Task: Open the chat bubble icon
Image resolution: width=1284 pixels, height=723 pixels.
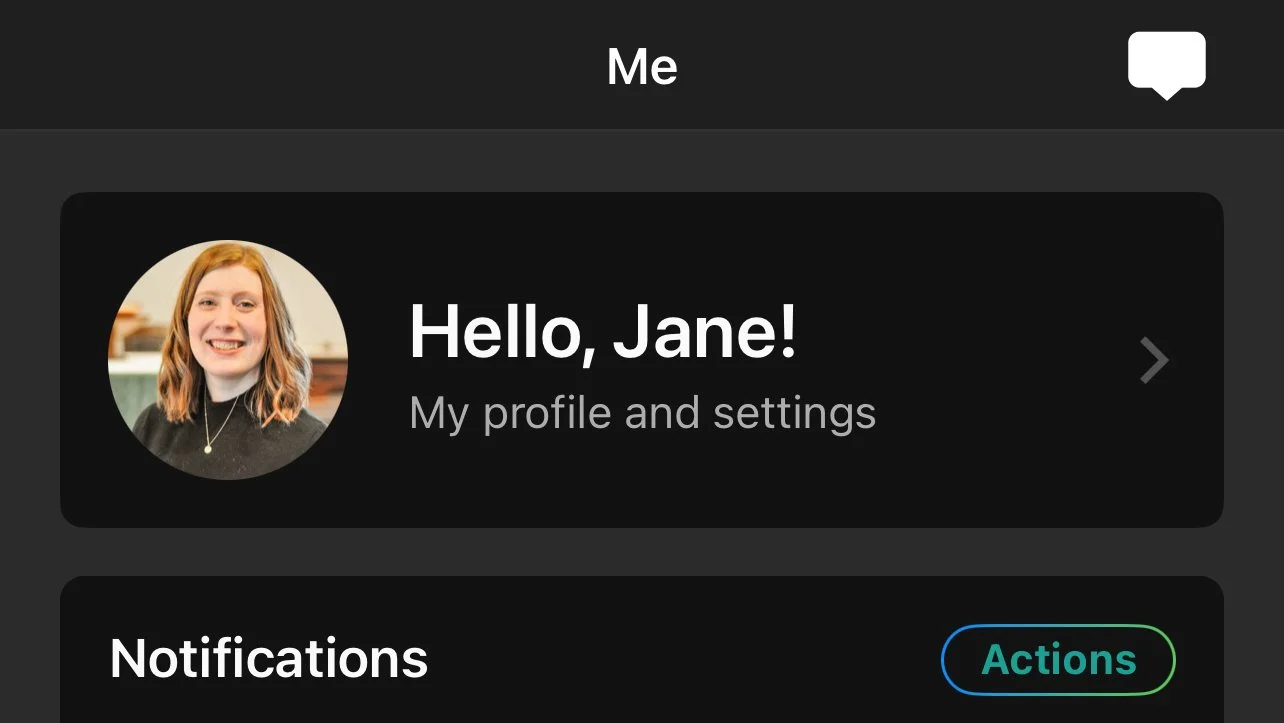Action: pos(1166,63)
